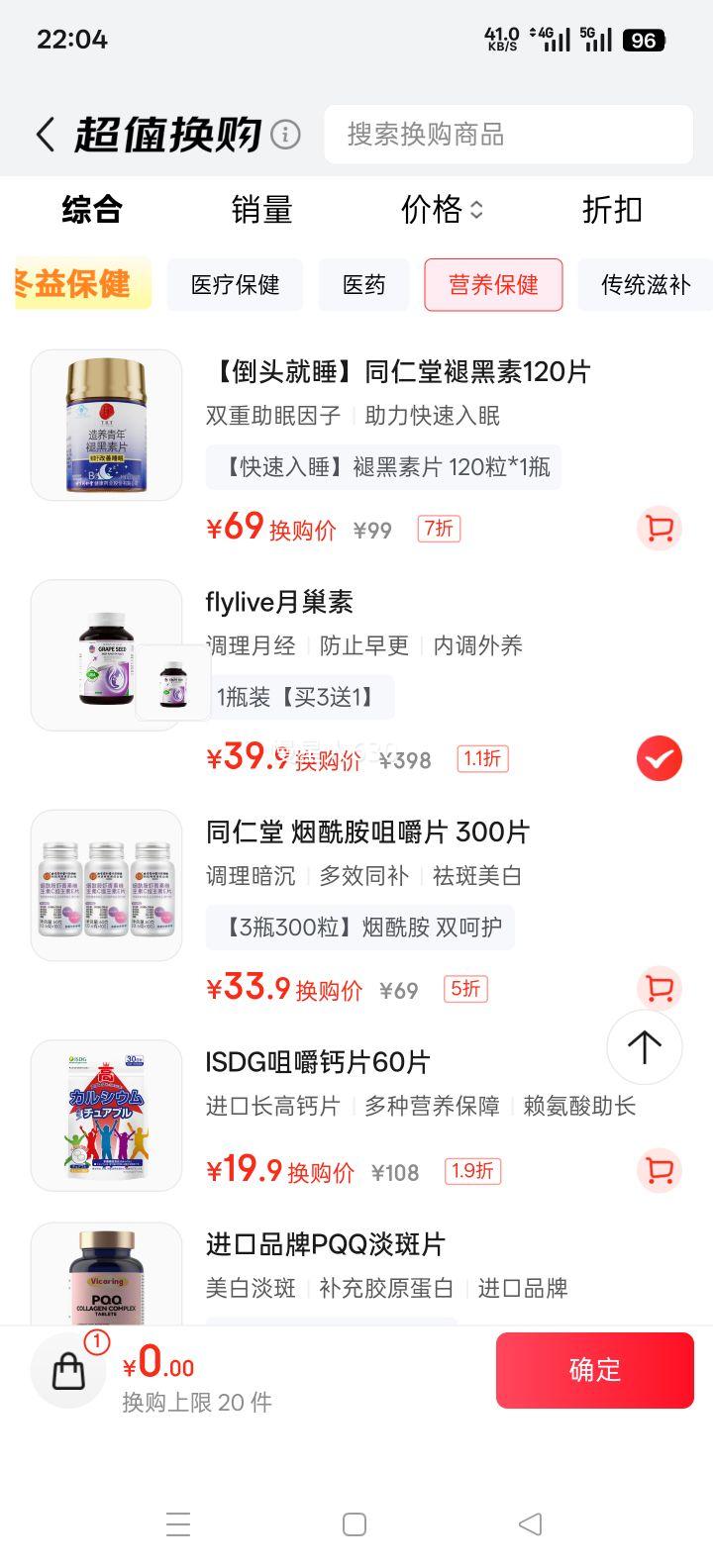Select the 综合 sorting tab

click(93, 210)
